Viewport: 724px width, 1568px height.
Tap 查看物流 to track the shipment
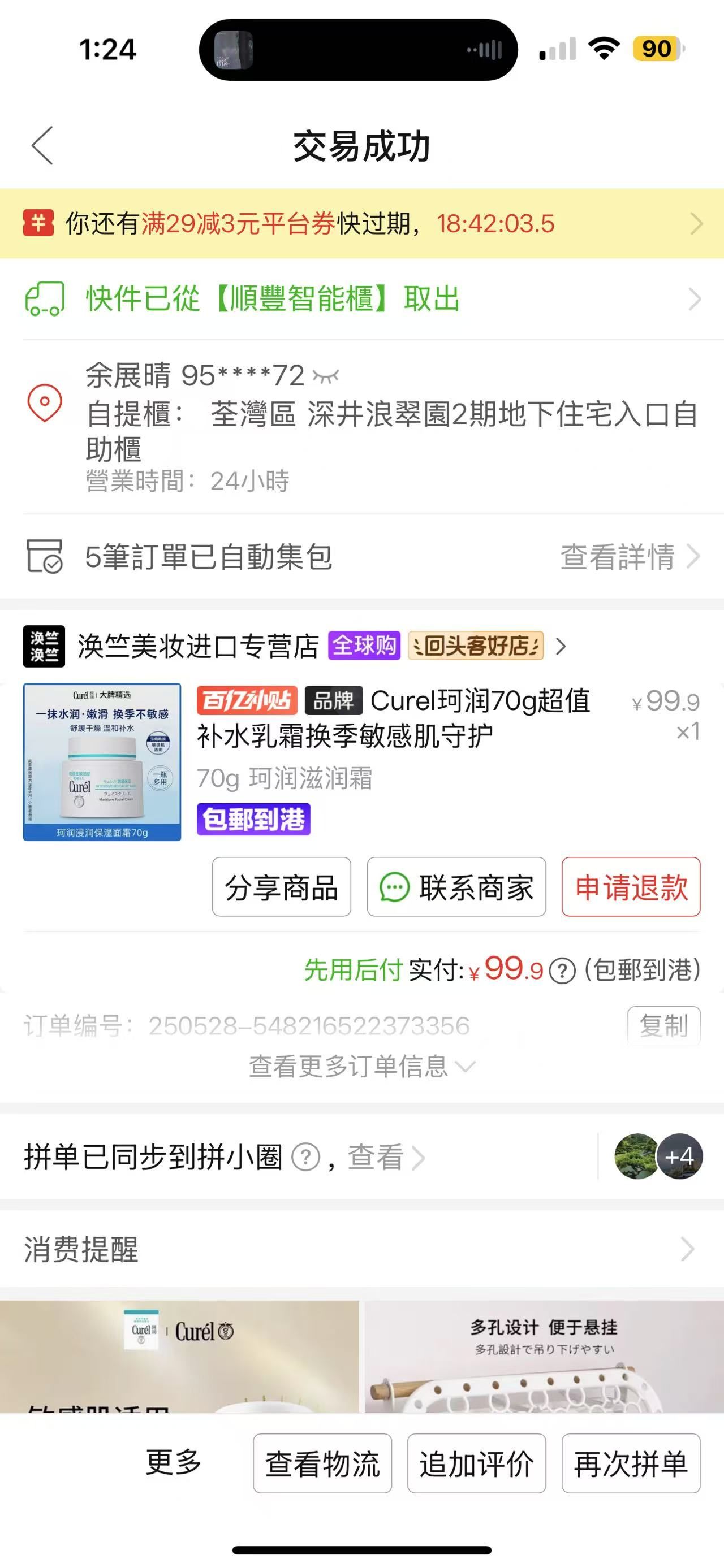click(x=322, y=1464)
